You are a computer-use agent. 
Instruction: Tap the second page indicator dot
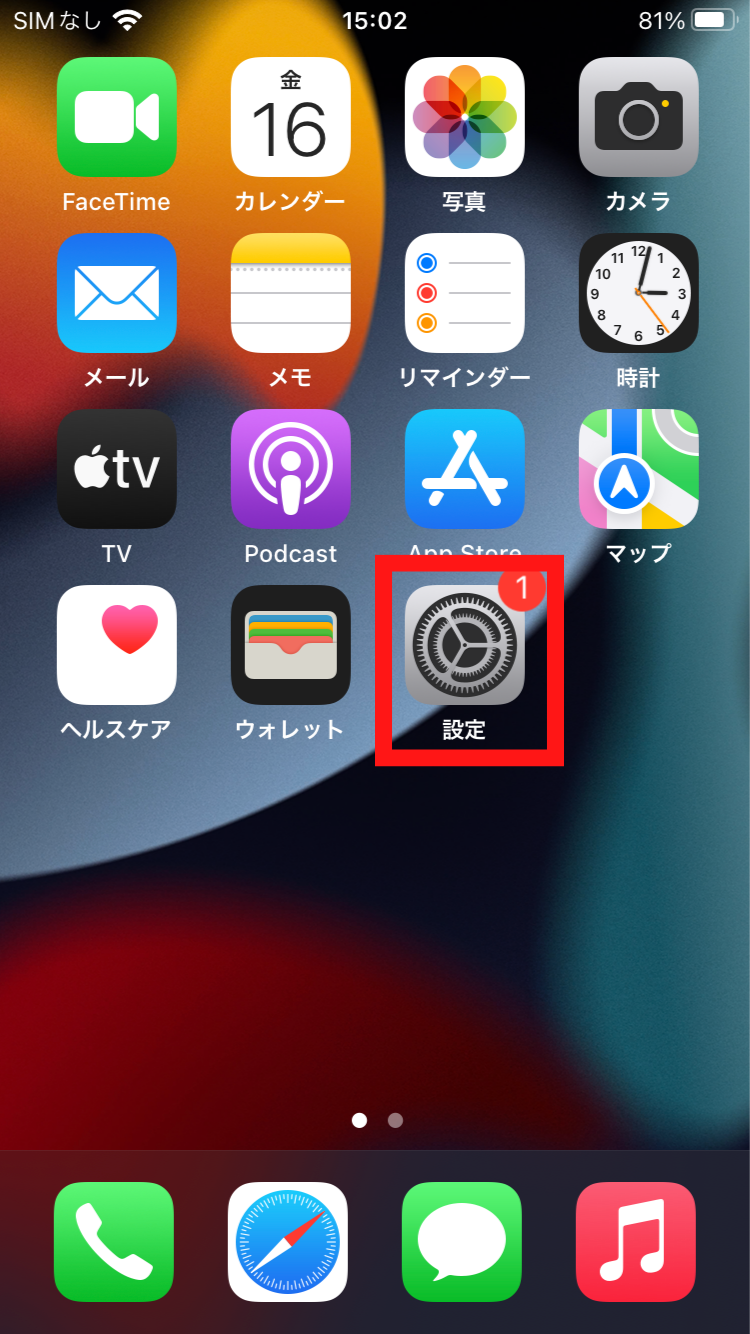[394, 1121]
